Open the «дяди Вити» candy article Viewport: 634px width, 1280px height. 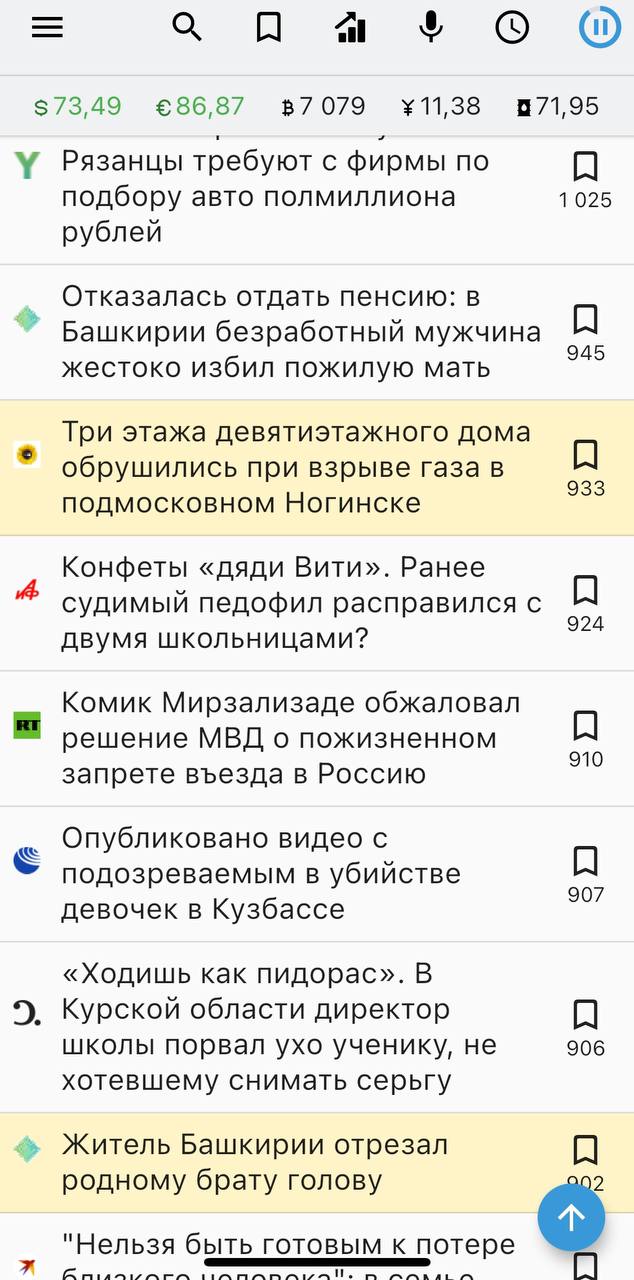[x=300, y=603]
